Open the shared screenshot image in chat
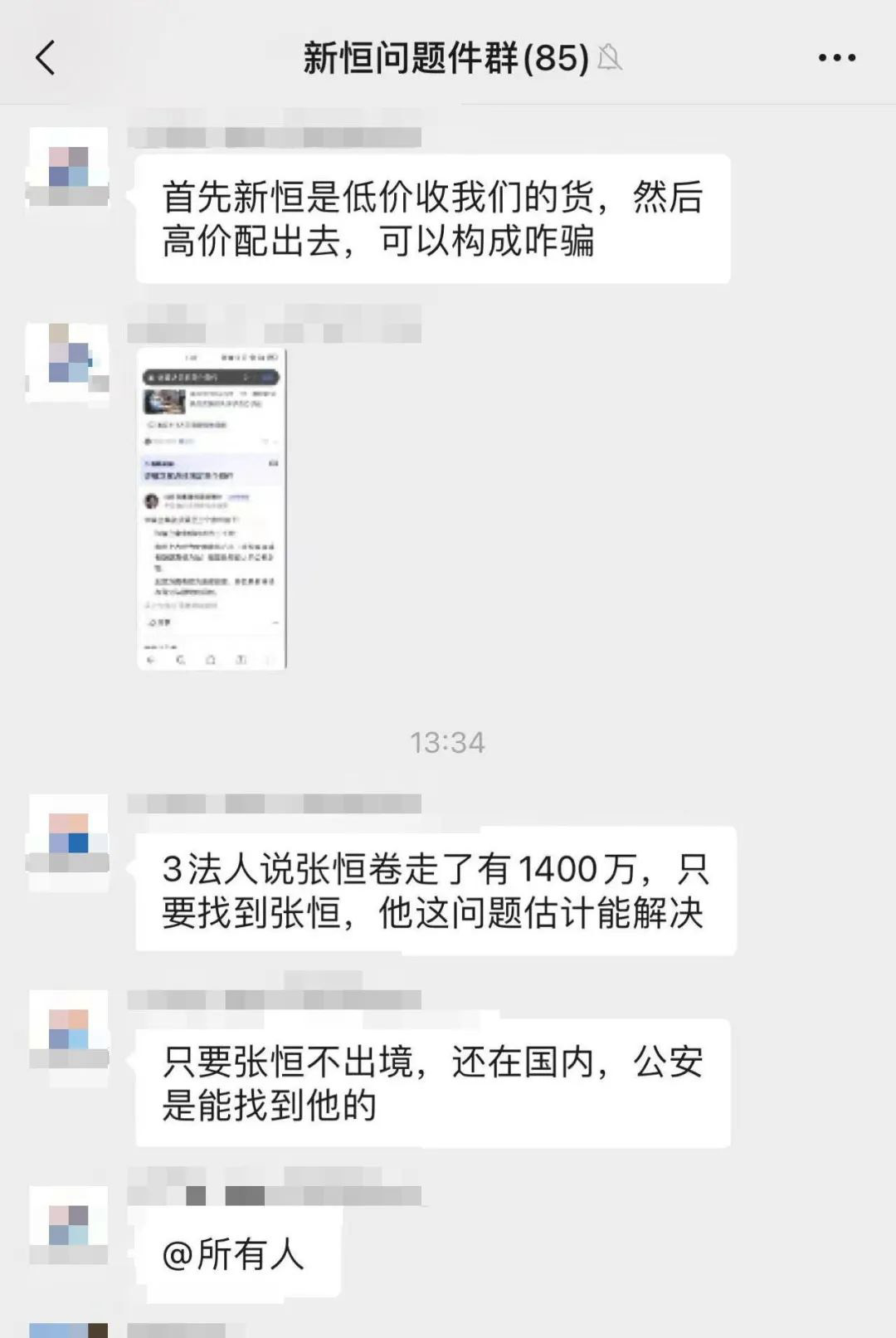Image resolution: width=896 pixels, height=1338 pixels. point(212,508)
